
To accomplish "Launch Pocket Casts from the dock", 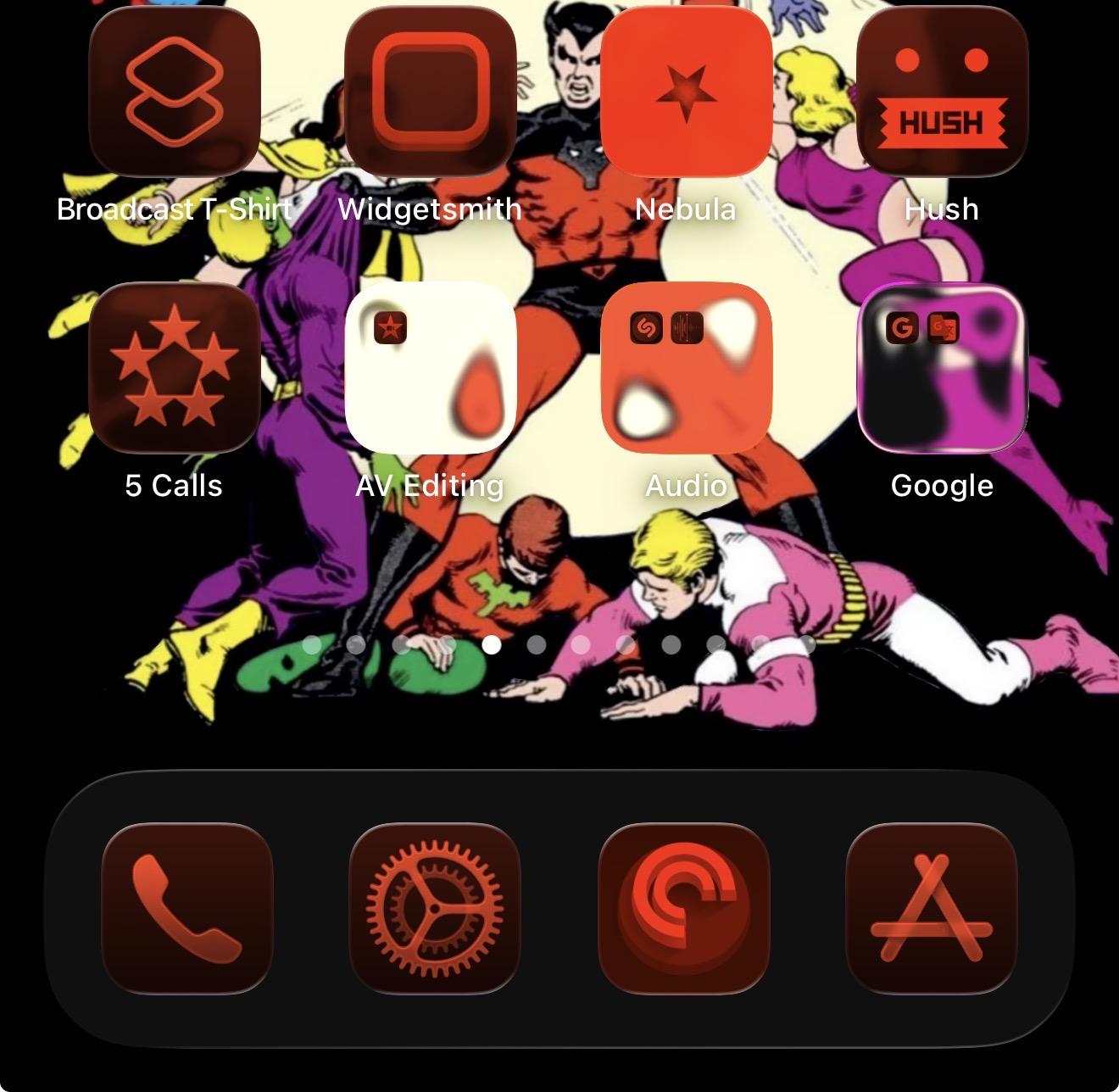I will click(683, 907).
